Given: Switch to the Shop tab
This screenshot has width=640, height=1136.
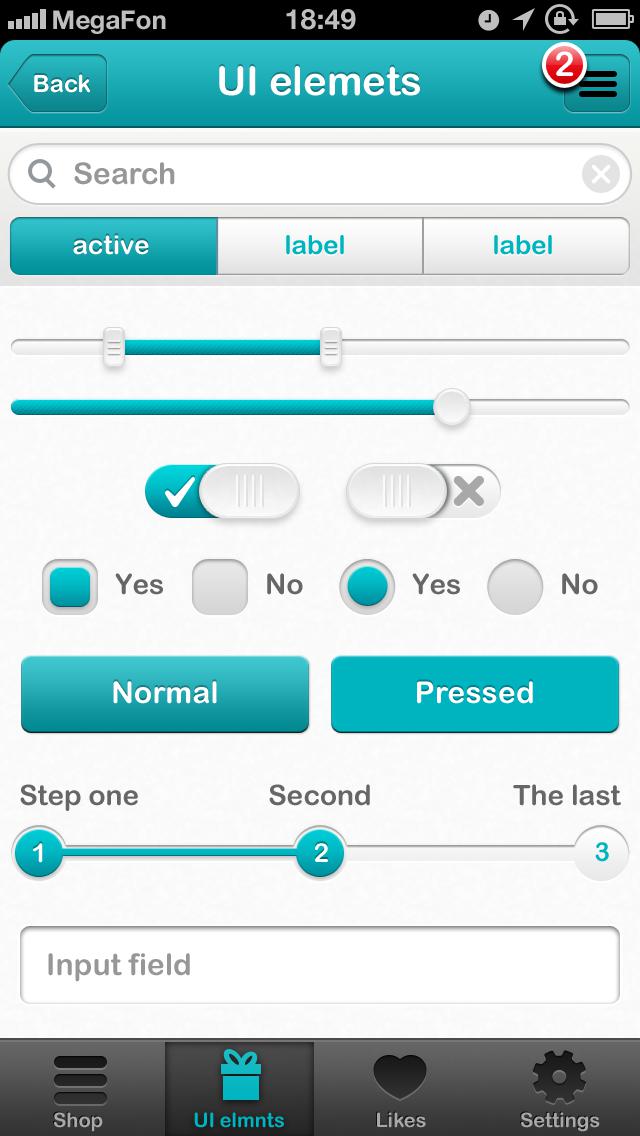Looking at the screenshot, I should 78,1090.
